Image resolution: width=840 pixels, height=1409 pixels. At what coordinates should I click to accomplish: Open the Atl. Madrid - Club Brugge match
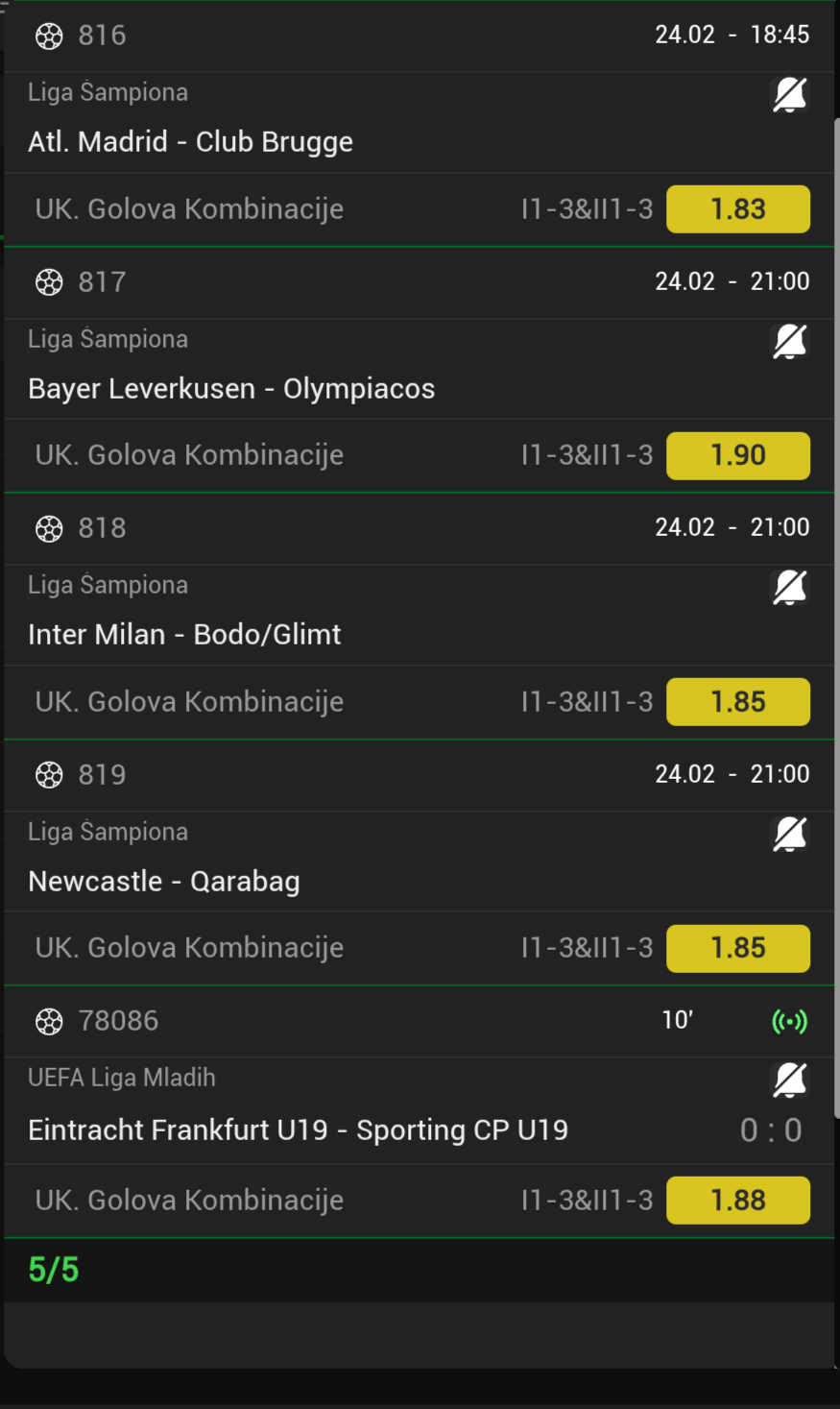click(190, 142)
